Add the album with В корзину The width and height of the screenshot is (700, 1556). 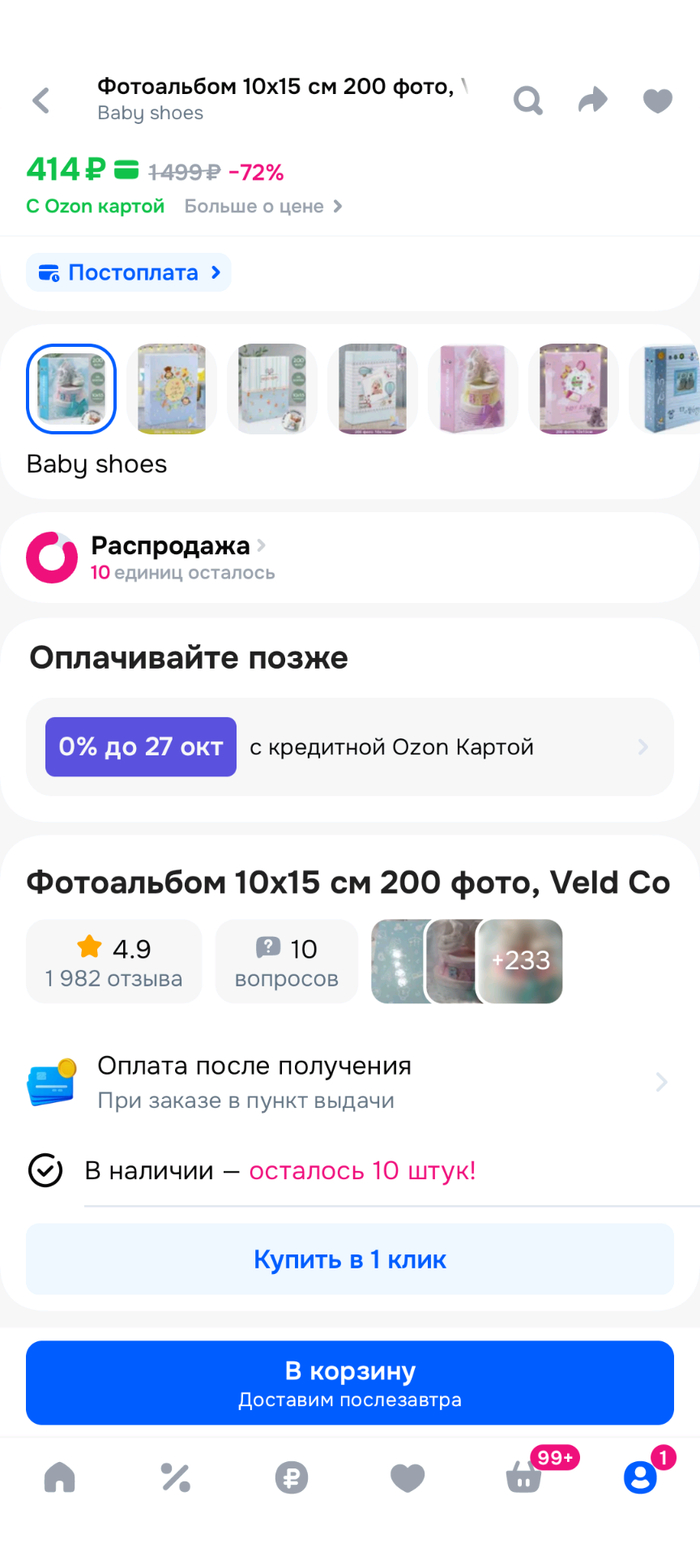click(x=349, y=1382)
